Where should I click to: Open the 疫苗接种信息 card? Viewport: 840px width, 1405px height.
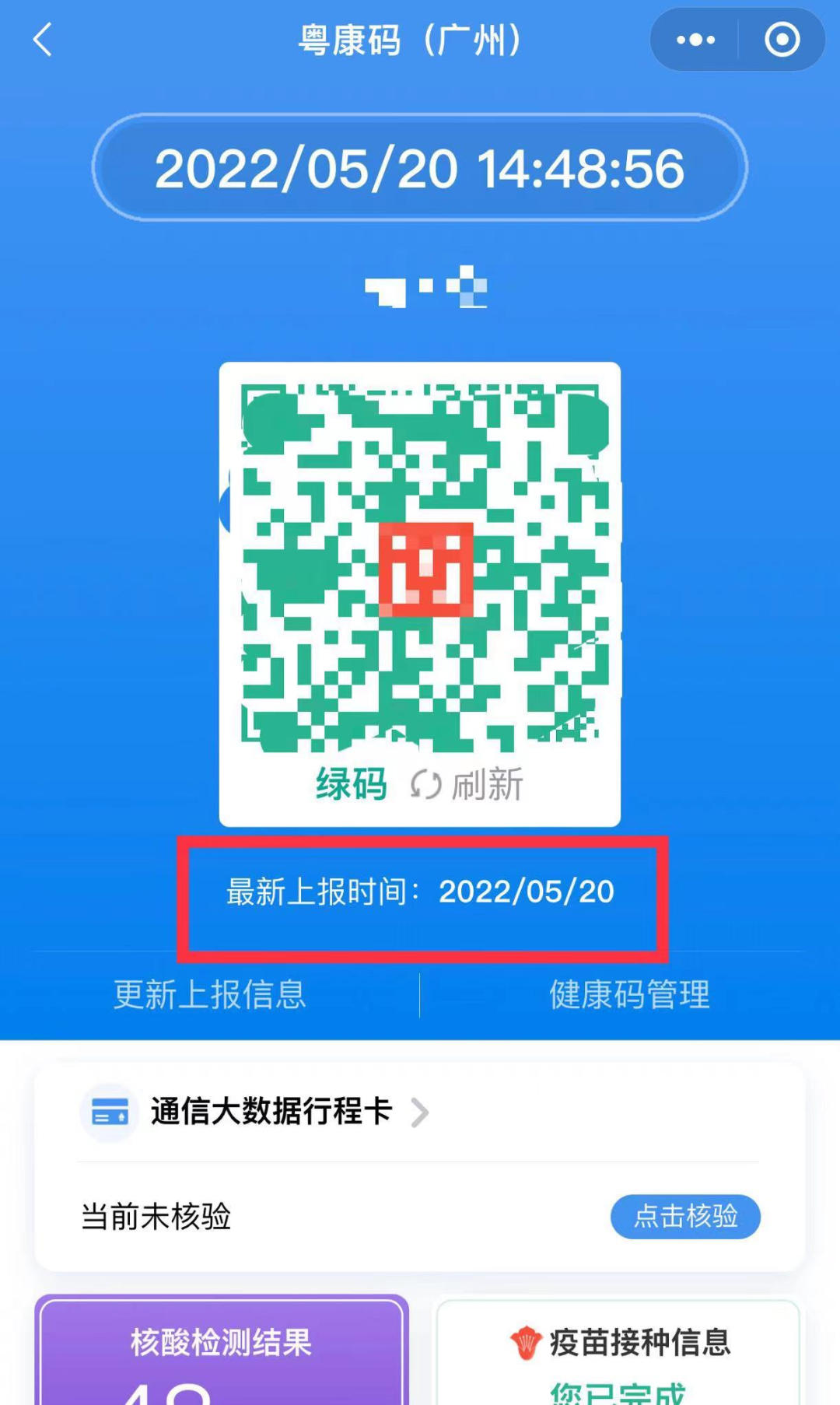tap(618, 1354)
